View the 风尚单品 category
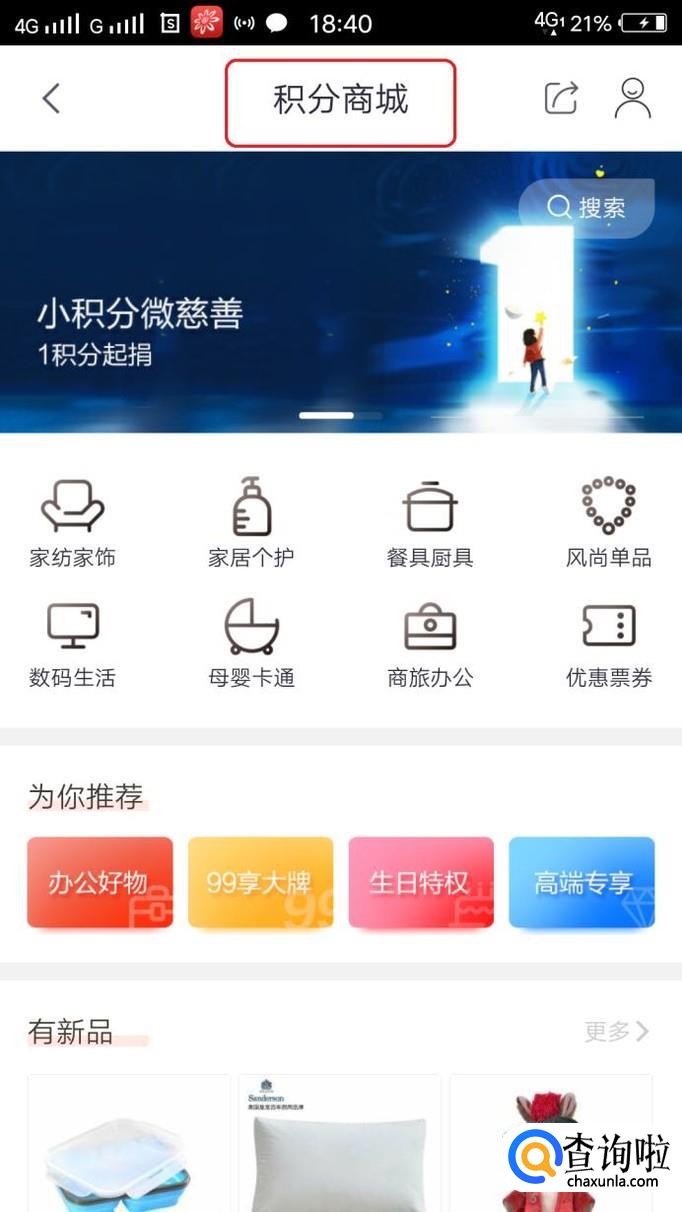The width and height of the screenshot is (682, 1212). (608, 524)
